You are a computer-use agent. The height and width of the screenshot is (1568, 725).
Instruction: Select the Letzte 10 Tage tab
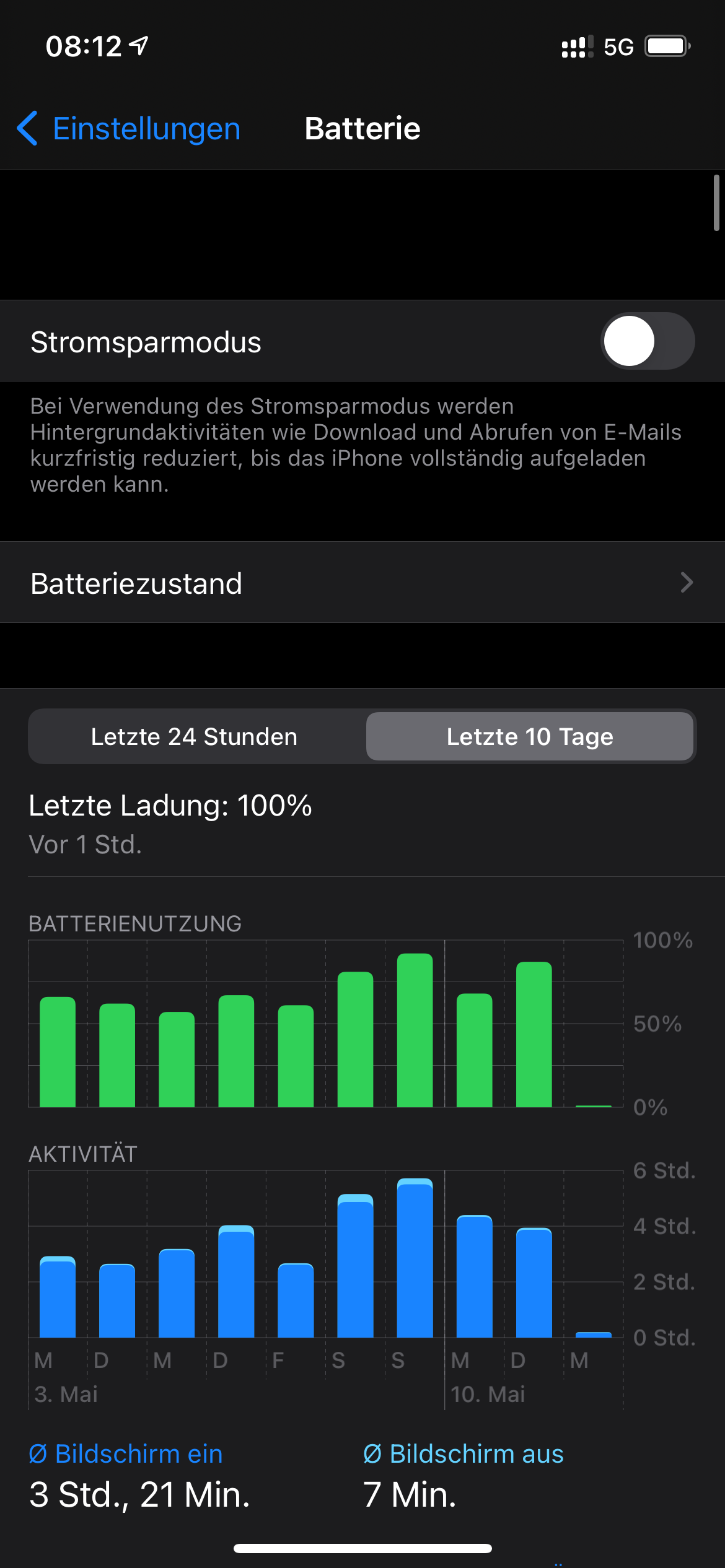pos(529,736)
